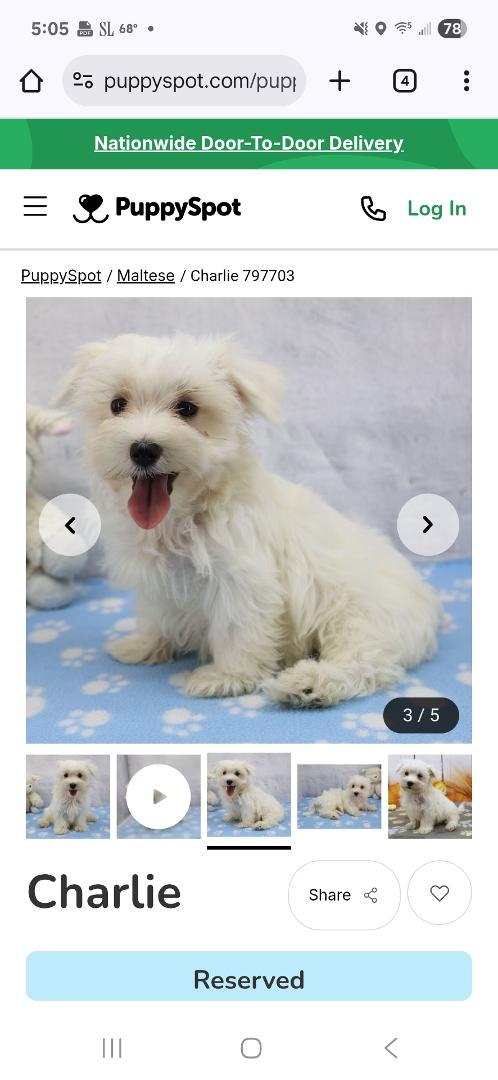Open the browser address bar
The width and height of the screenshot is (498, 1080).
(x=184, y=81)
